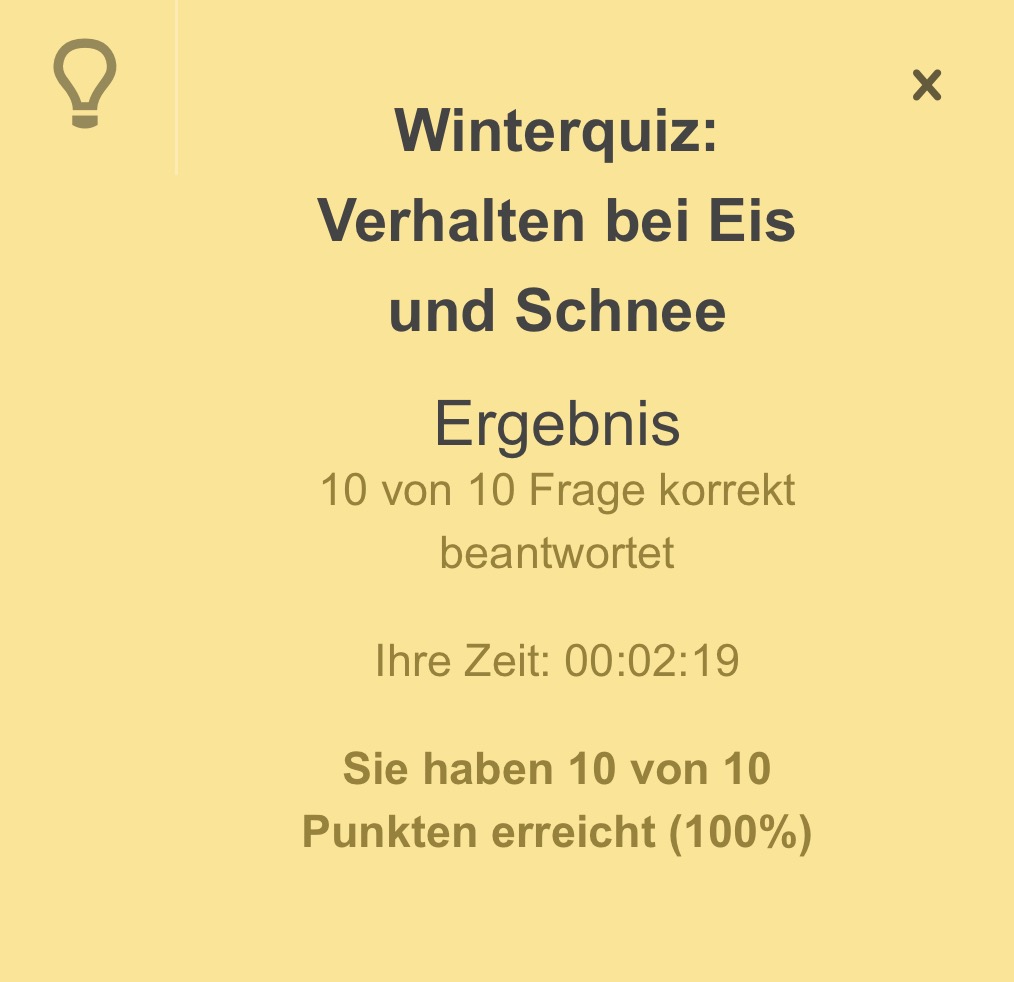This screenshot has height=982, width=1014.
Task: Close the Winterquiz result panel
Action: pyautogui.click(x=927, y=86)
